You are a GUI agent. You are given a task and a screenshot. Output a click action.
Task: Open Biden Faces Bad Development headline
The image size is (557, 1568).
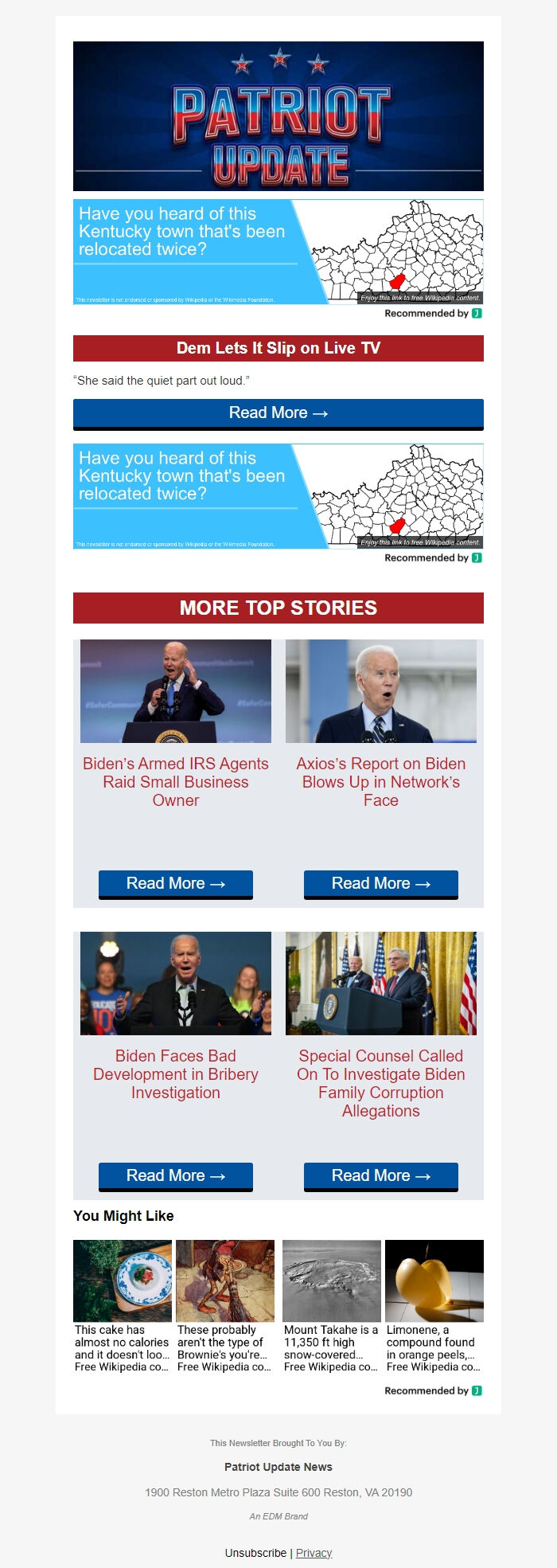[x=175, y=1074]
